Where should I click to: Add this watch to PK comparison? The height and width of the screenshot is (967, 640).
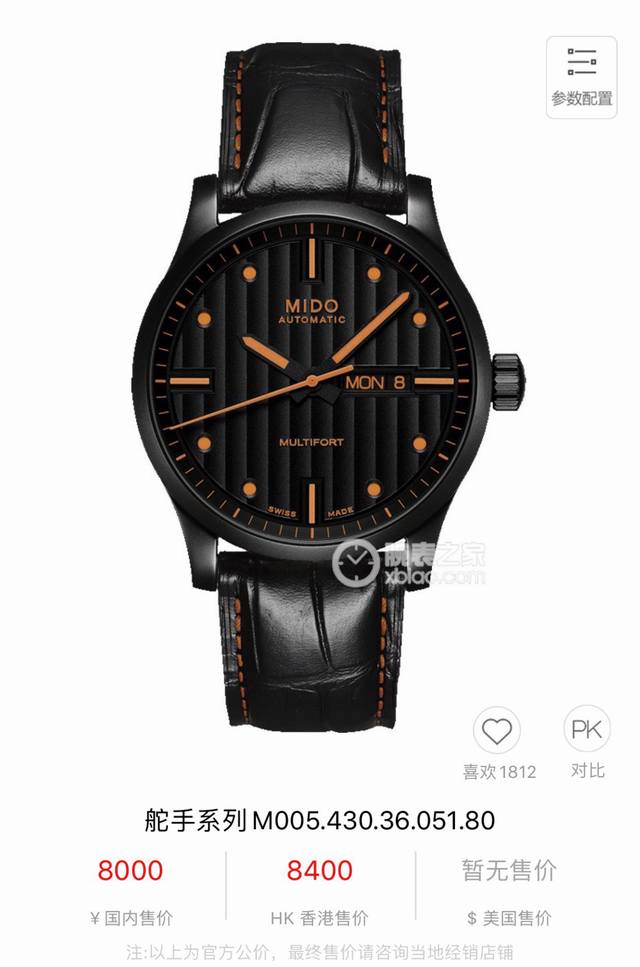click(x=586, y=731)
